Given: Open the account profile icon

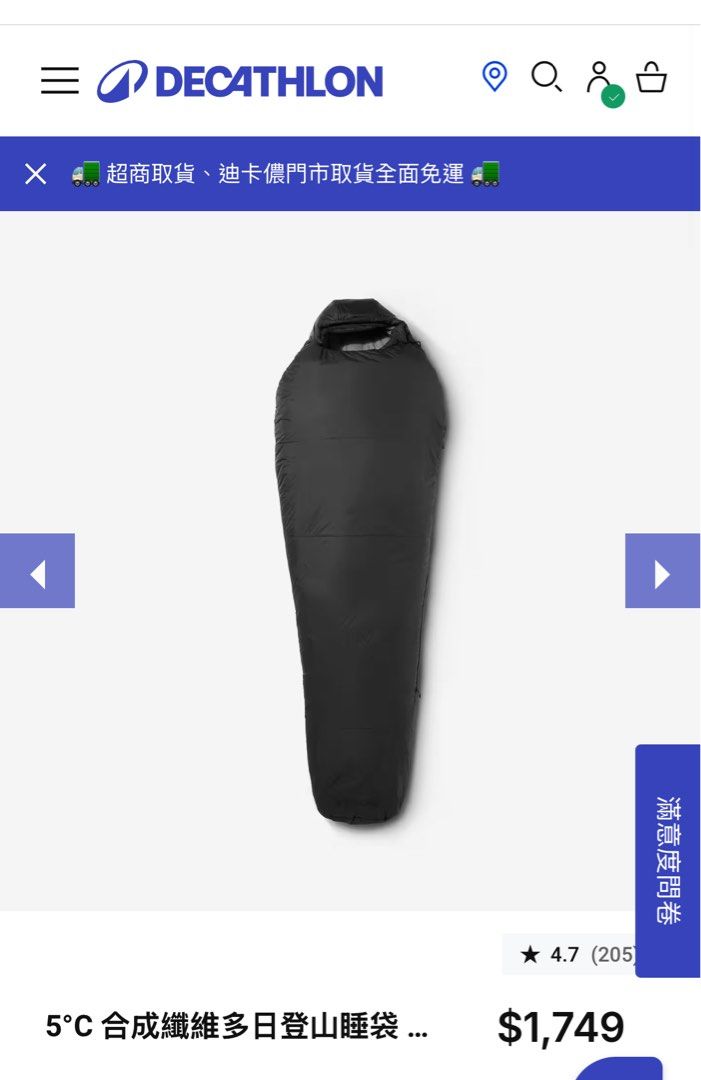Looking at the screenshot, I should 599,78.
